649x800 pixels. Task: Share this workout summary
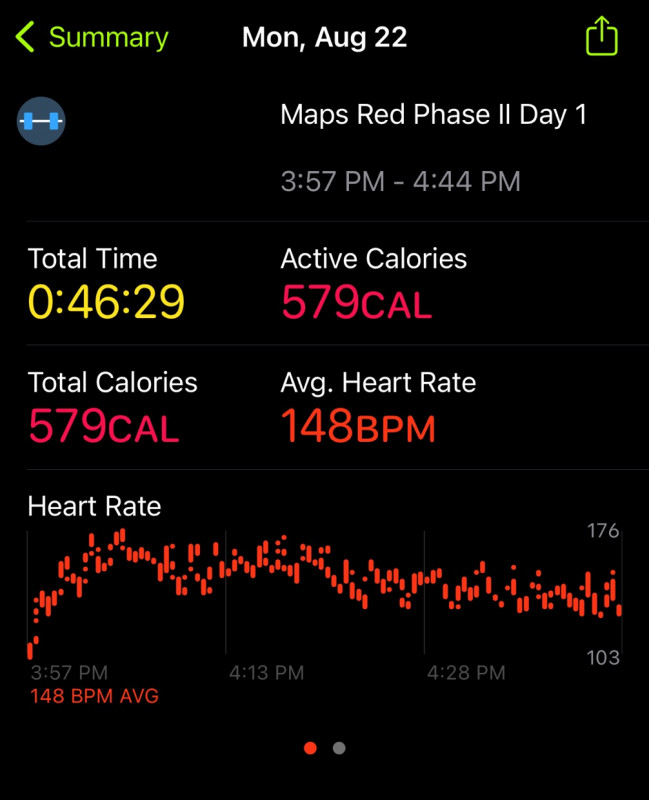(x=601, y=37)
